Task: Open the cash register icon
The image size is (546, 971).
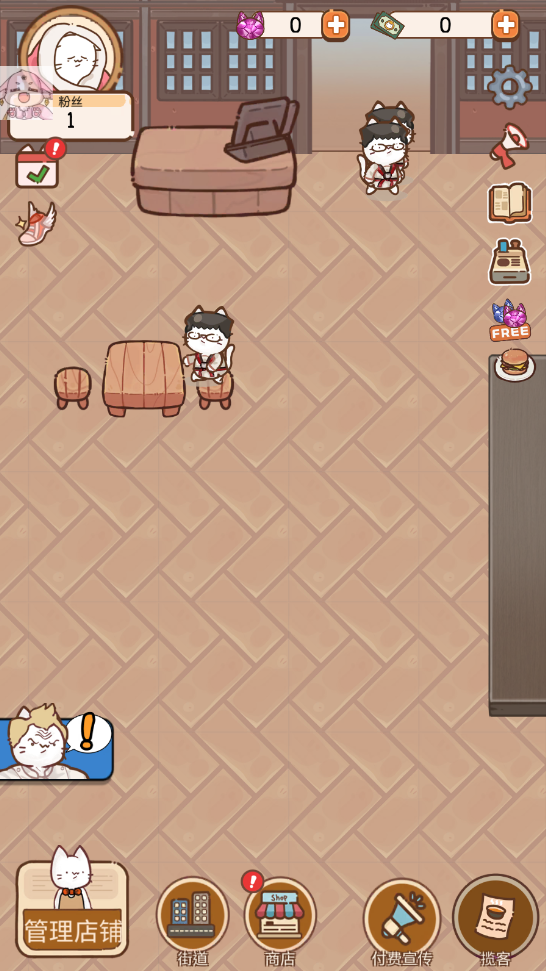Action: pyautogui.click(x=509, y=262)
